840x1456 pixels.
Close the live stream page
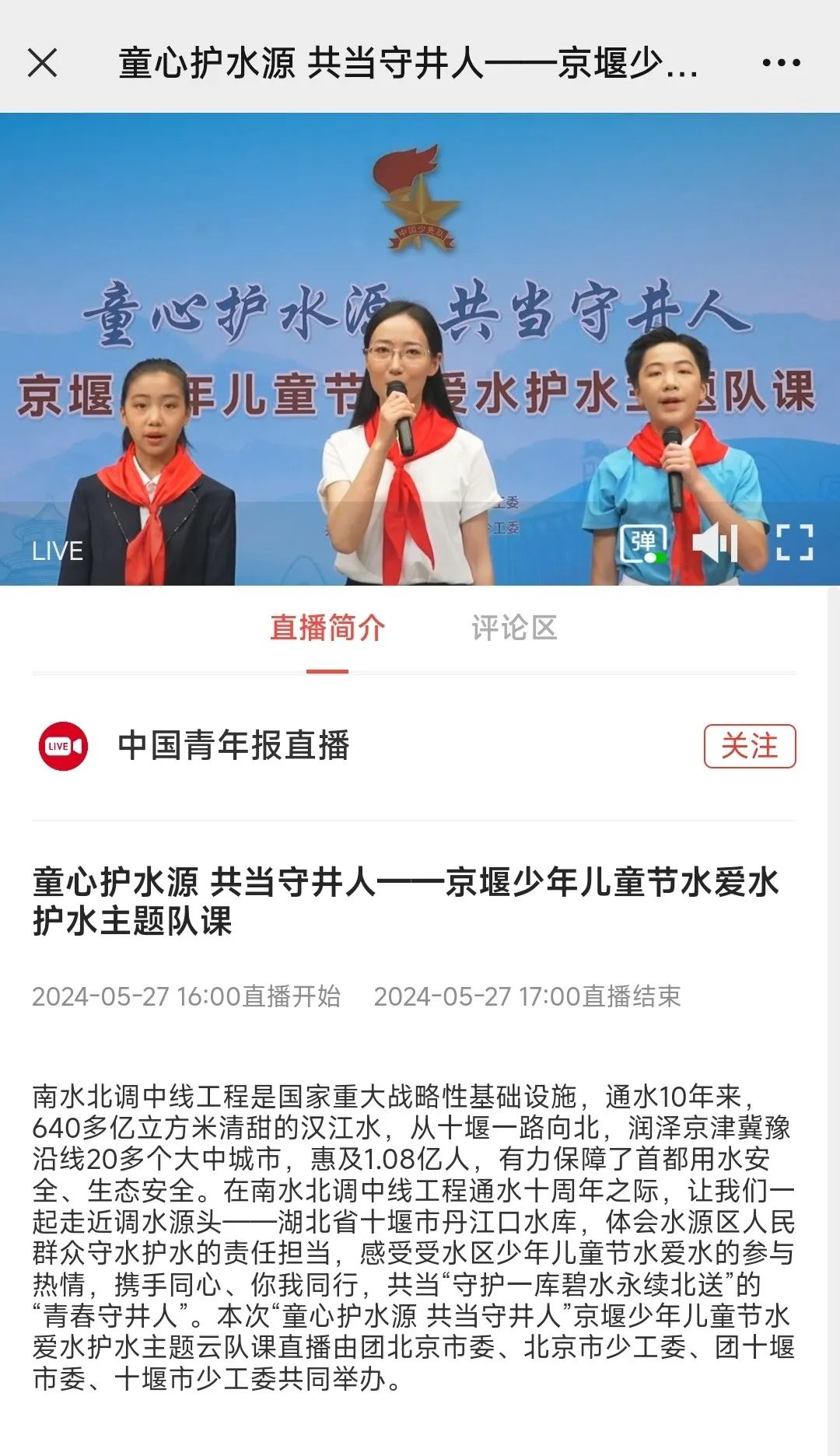pyautogui.click(x=43, y=63)
